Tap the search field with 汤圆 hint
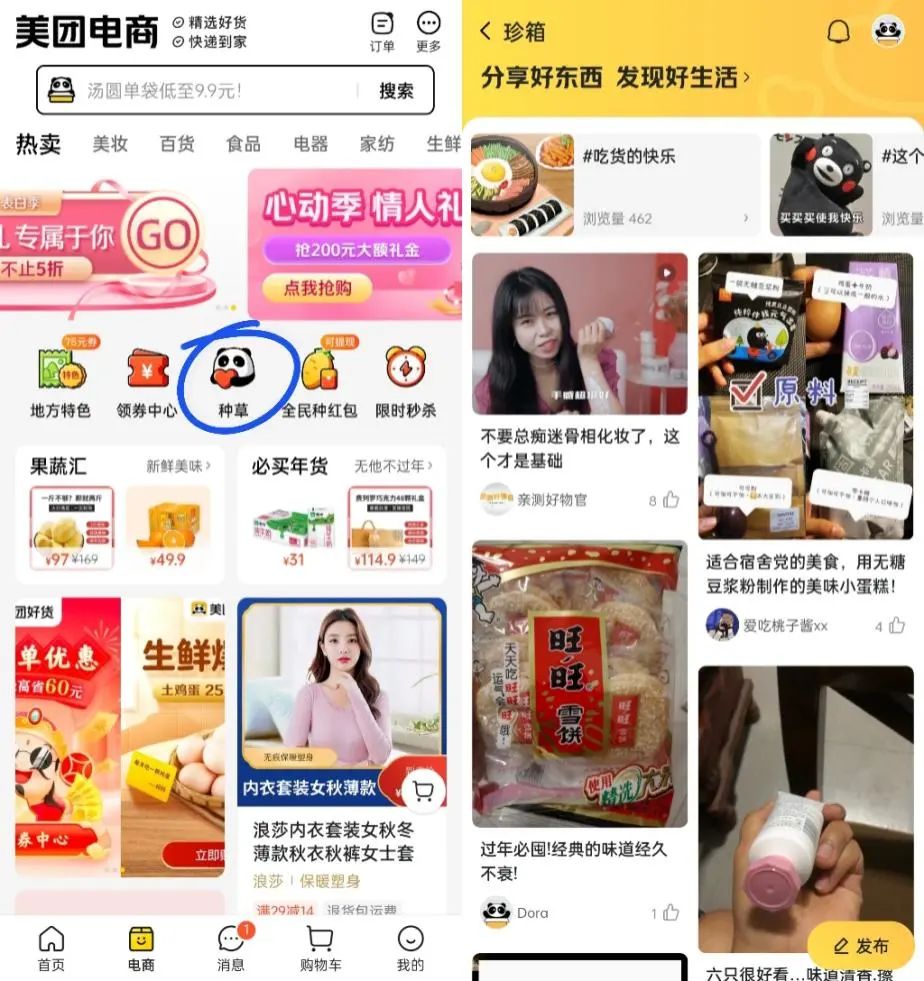The height and width of the screenshot is (981, 924). (200, 91)
